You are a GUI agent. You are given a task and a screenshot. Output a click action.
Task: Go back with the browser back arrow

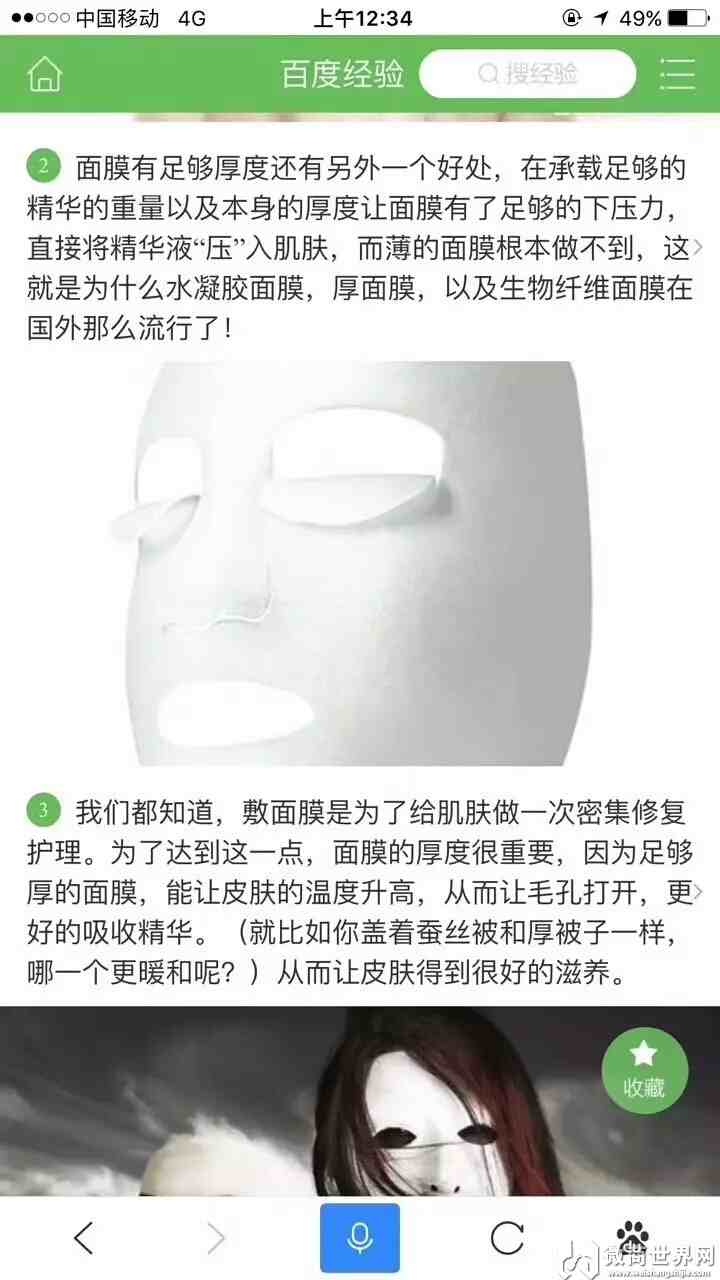click(x=84, y=1239)
